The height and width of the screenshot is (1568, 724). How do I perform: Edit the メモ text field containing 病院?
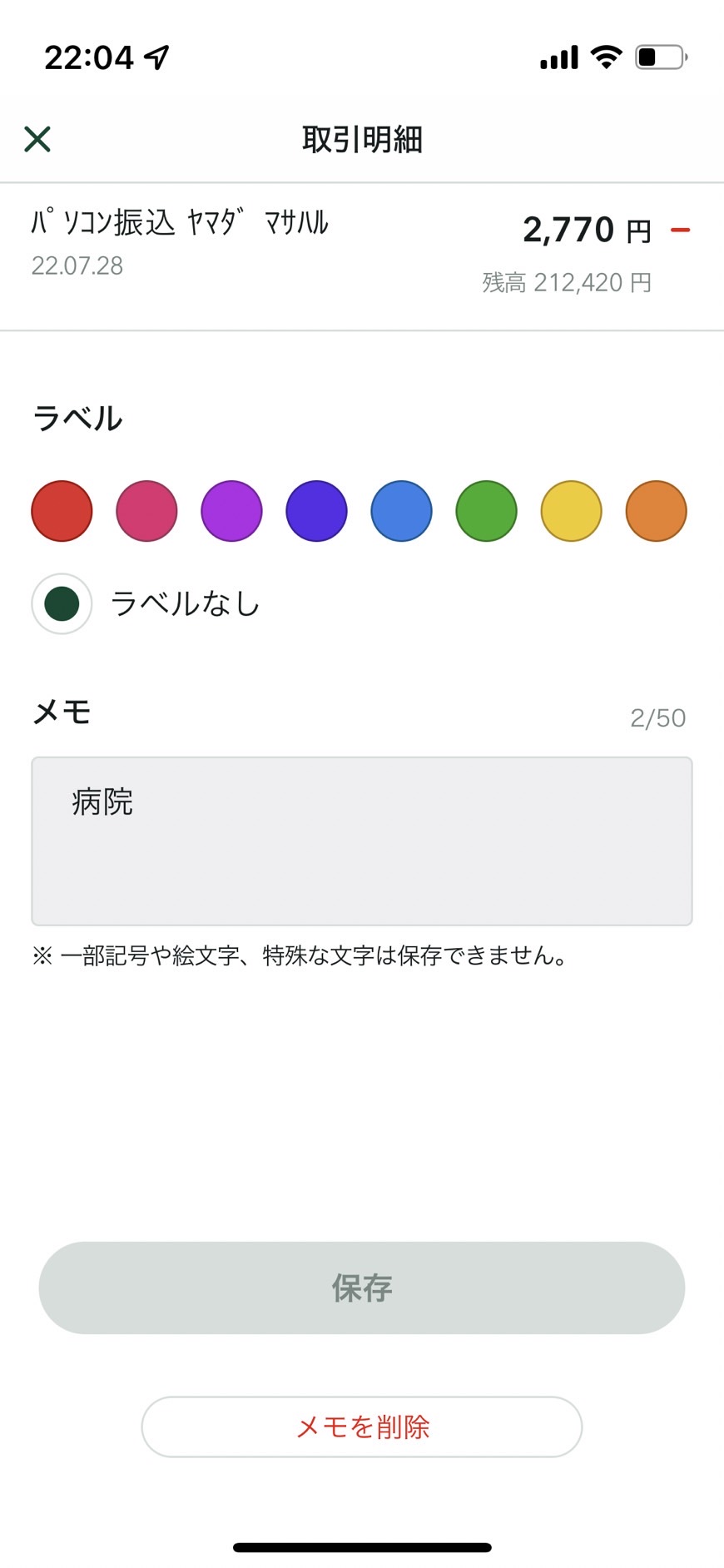point(362,841)
